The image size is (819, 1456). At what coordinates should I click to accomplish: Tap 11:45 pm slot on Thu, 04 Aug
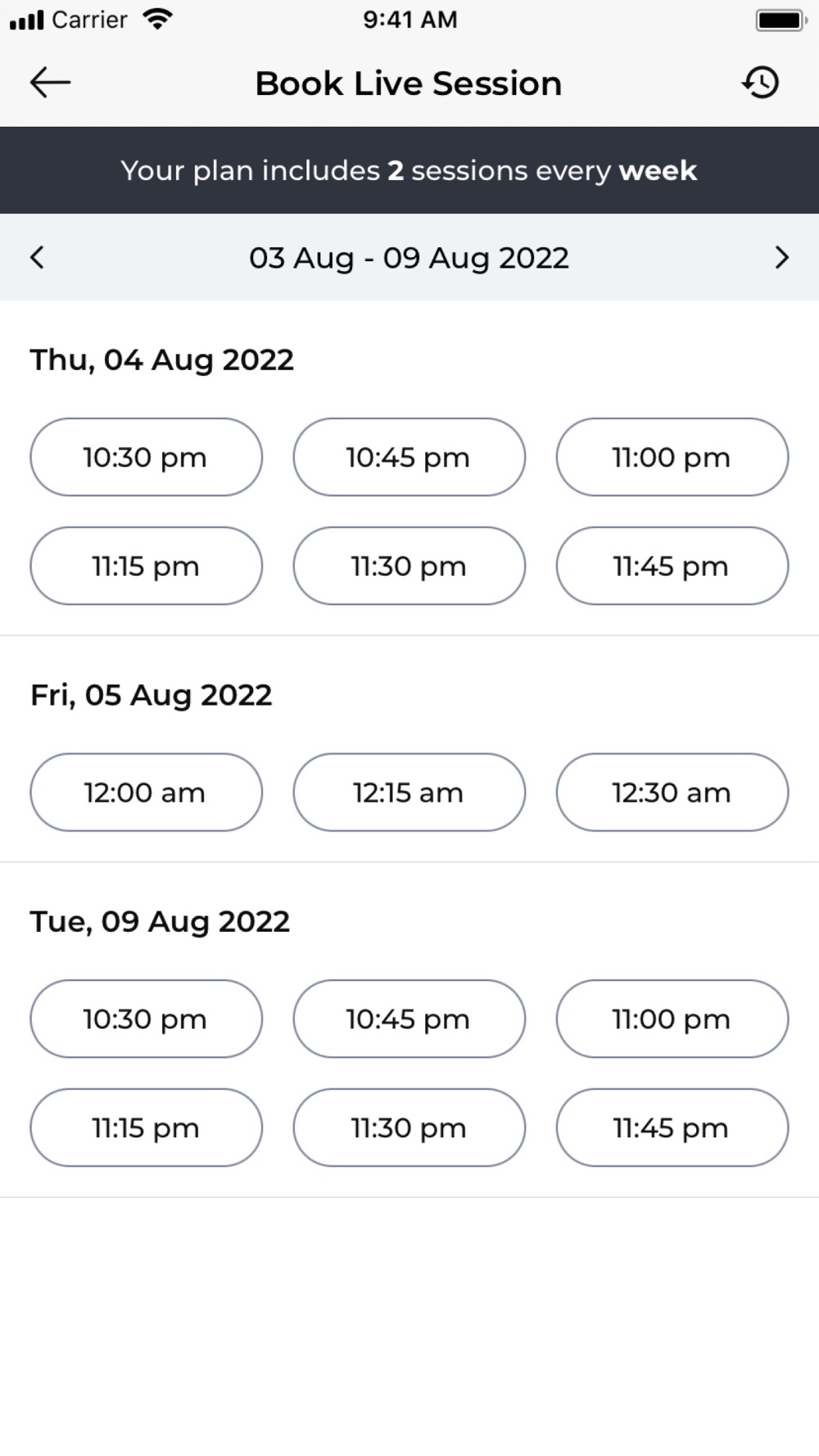coord(672,566)
